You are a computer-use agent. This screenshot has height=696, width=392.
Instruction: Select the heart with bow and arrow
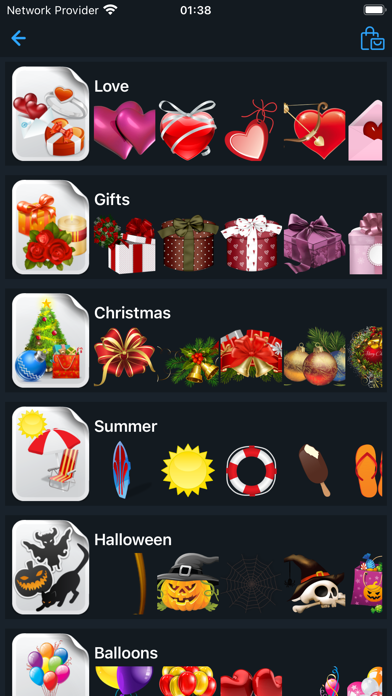pos(315,130)
